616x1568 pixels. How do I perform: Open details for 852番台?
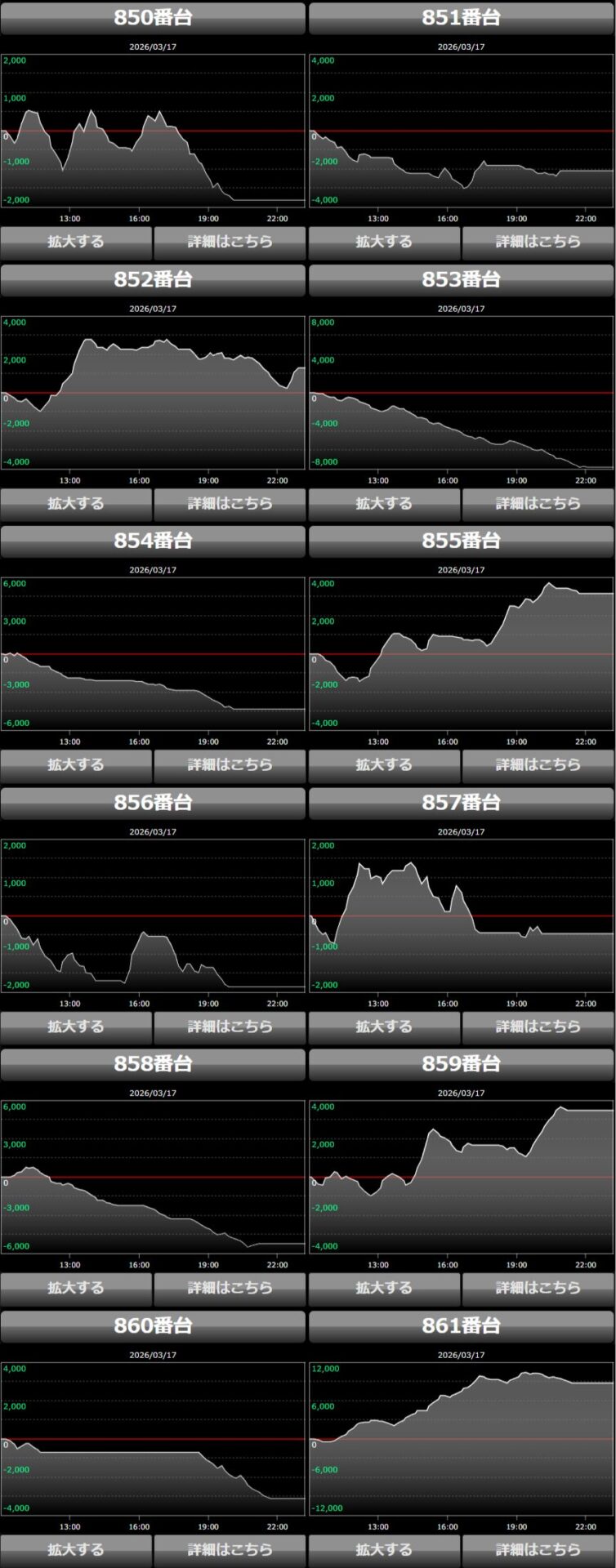pos(230,503)
